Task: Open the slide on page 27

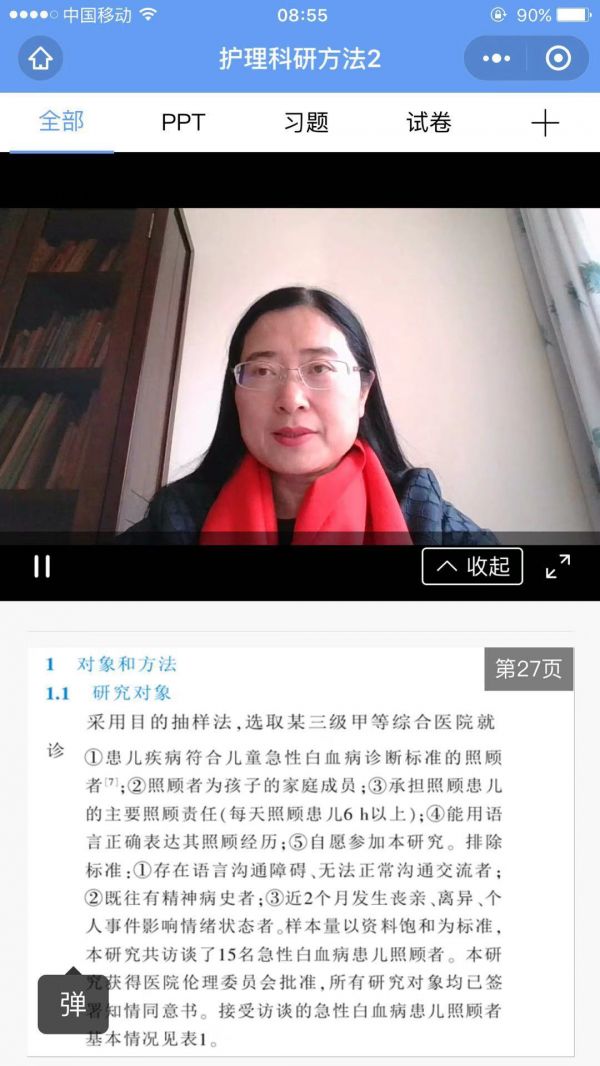Action: coord(300,851)
